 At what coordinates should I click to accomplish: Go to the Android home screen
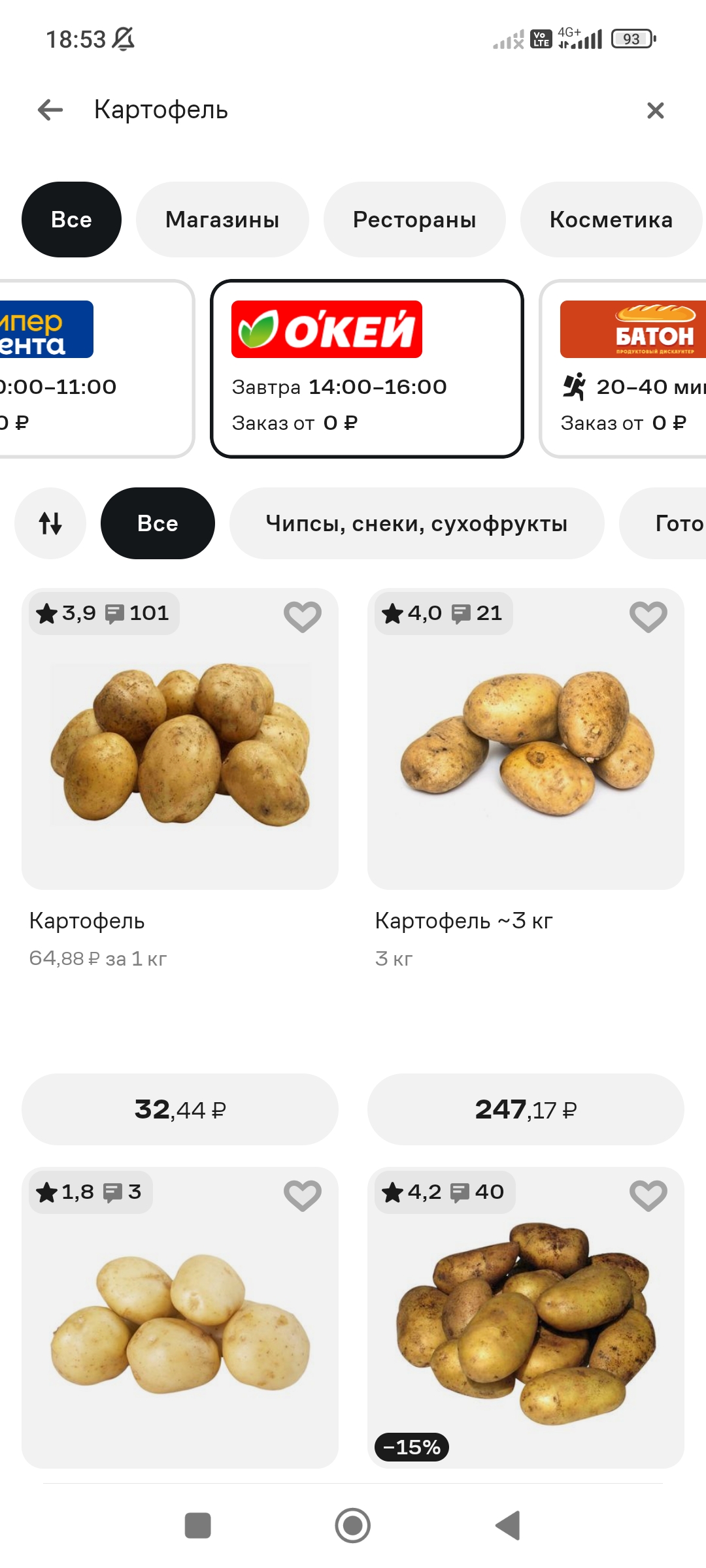coord(352,1526)
